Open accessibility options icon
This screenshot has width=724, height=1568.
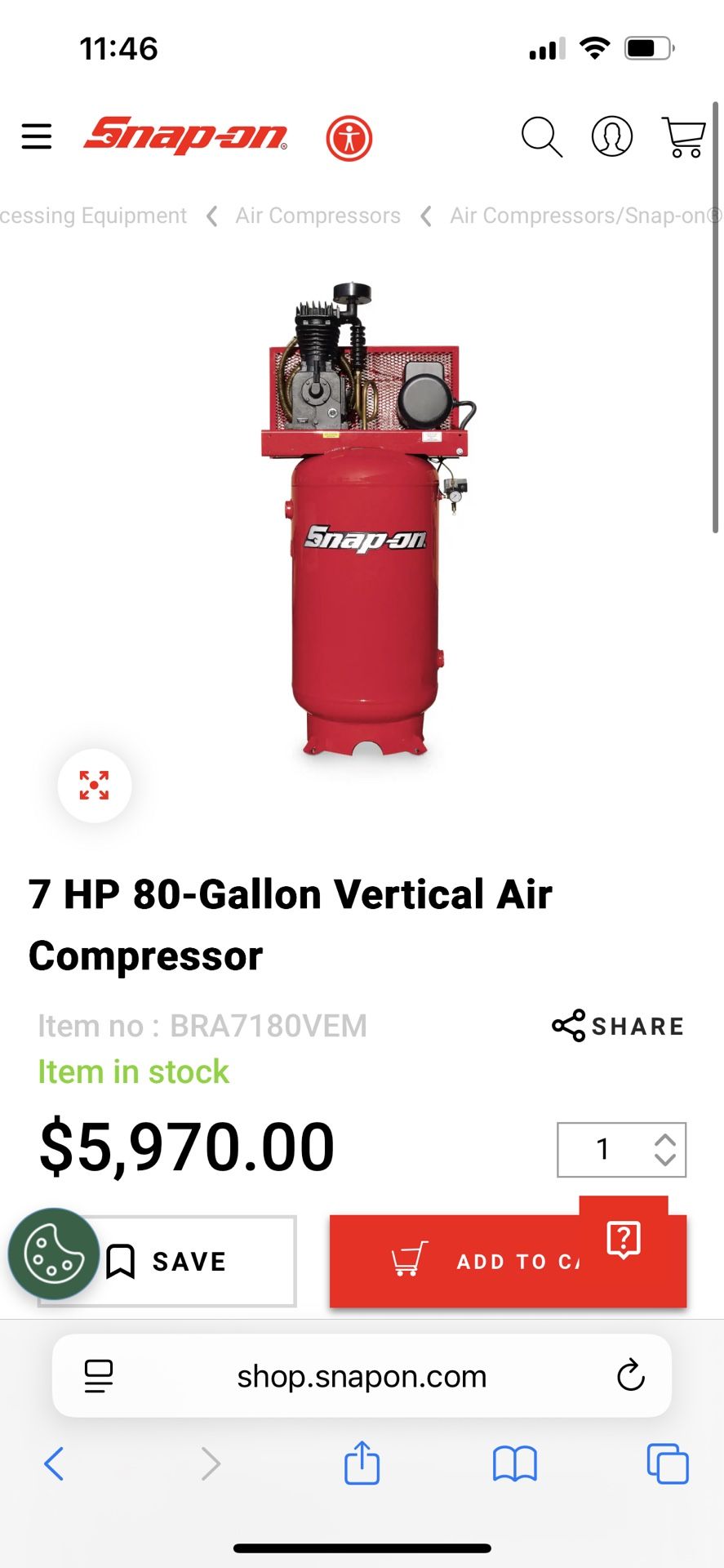[349, 138]
